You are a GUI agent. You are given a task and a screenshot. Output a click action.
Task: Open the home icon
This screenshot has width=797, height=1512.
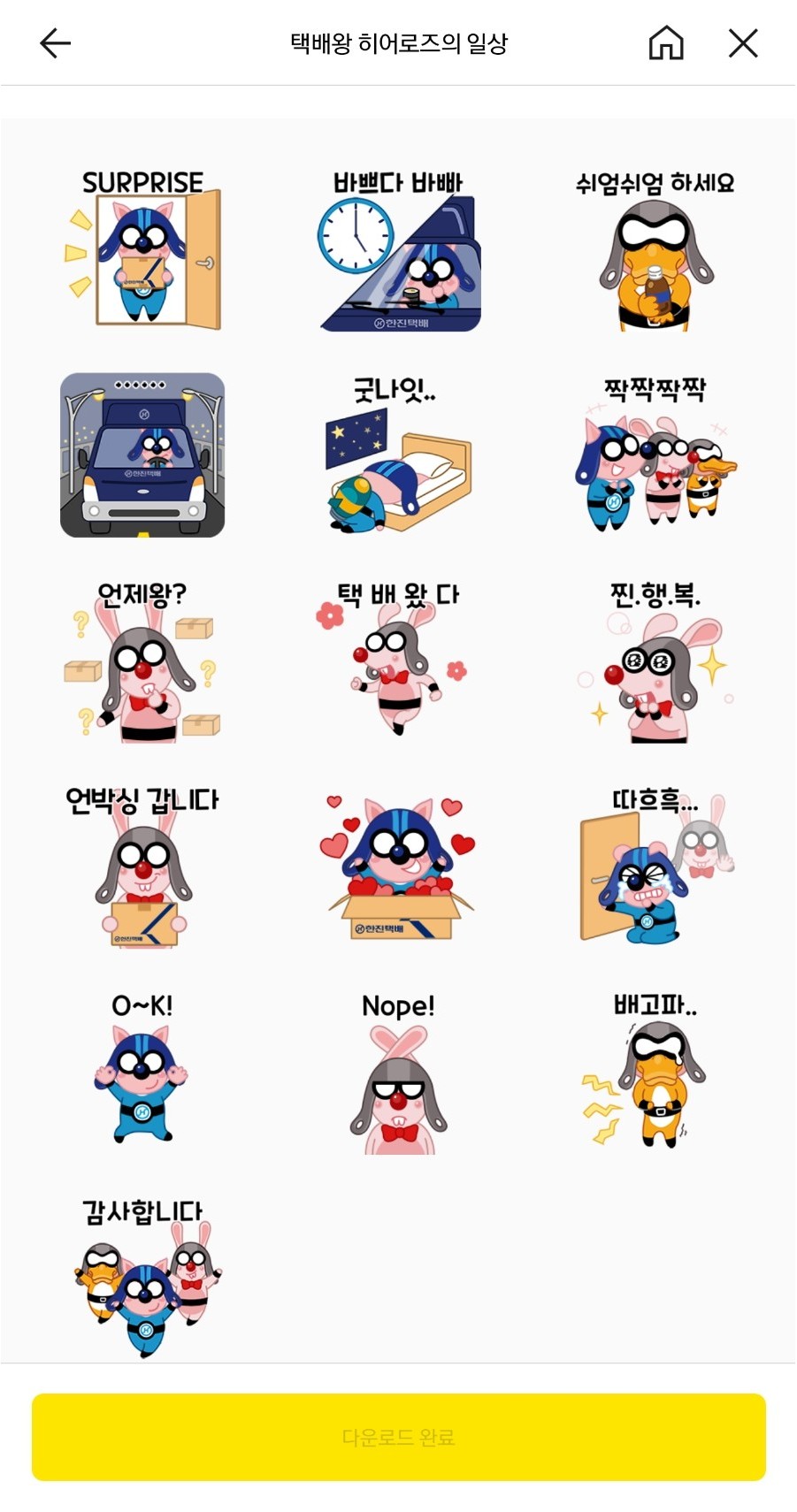point(666,42)
